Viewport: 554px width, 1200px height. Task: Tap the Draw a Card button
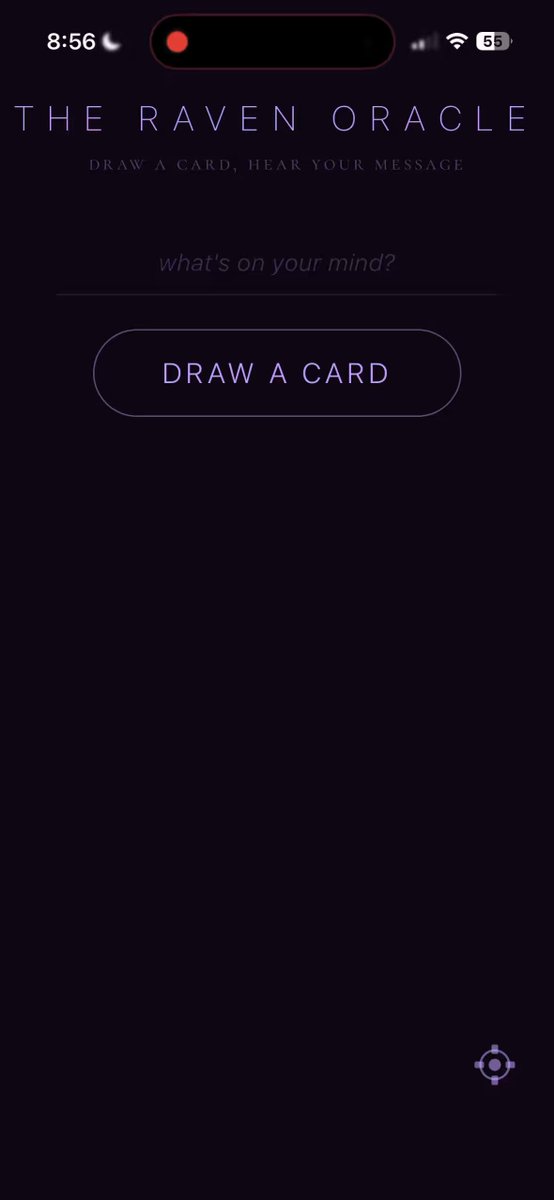point(277,373)
